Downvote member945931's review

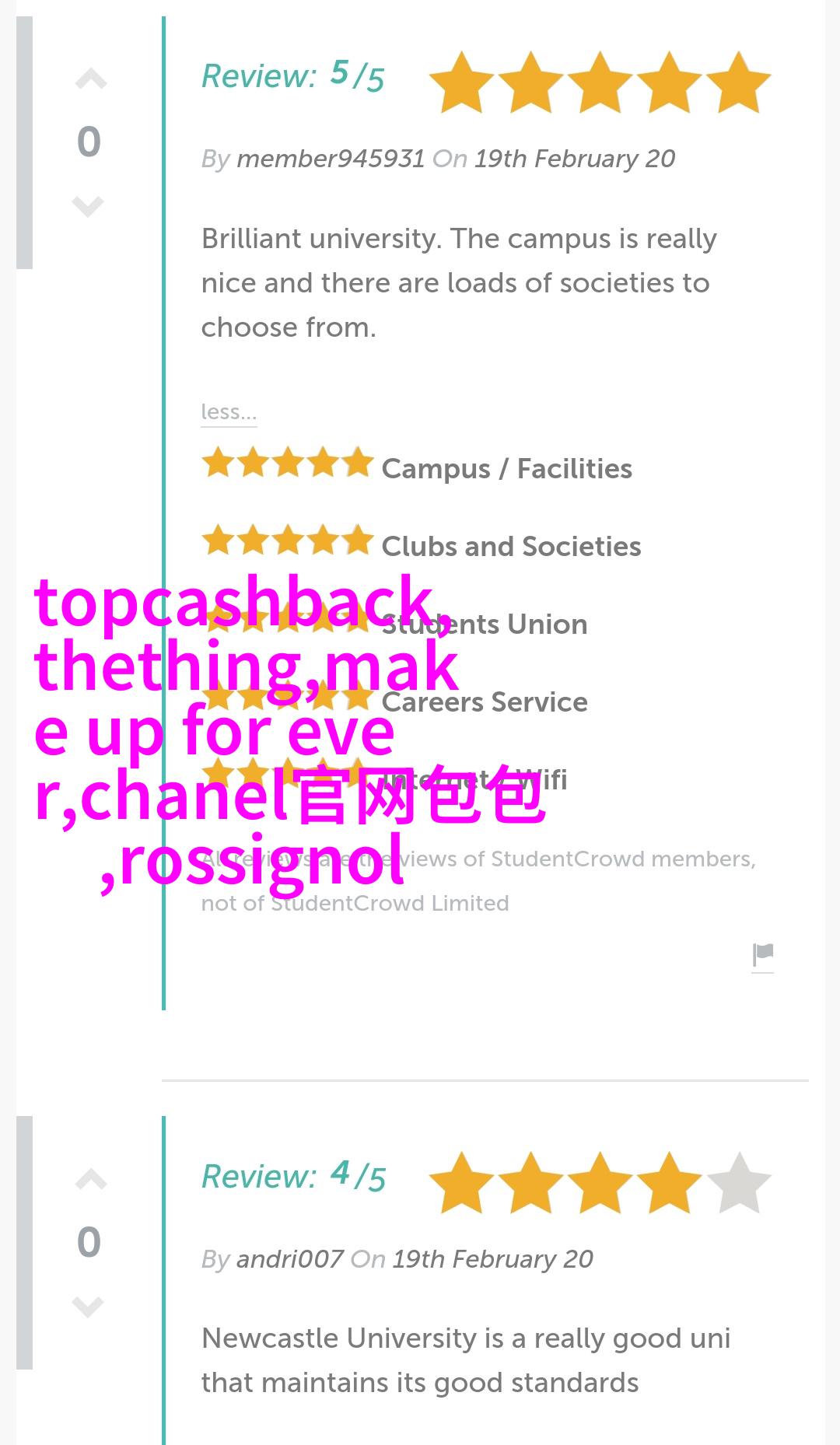pos(88,206)
